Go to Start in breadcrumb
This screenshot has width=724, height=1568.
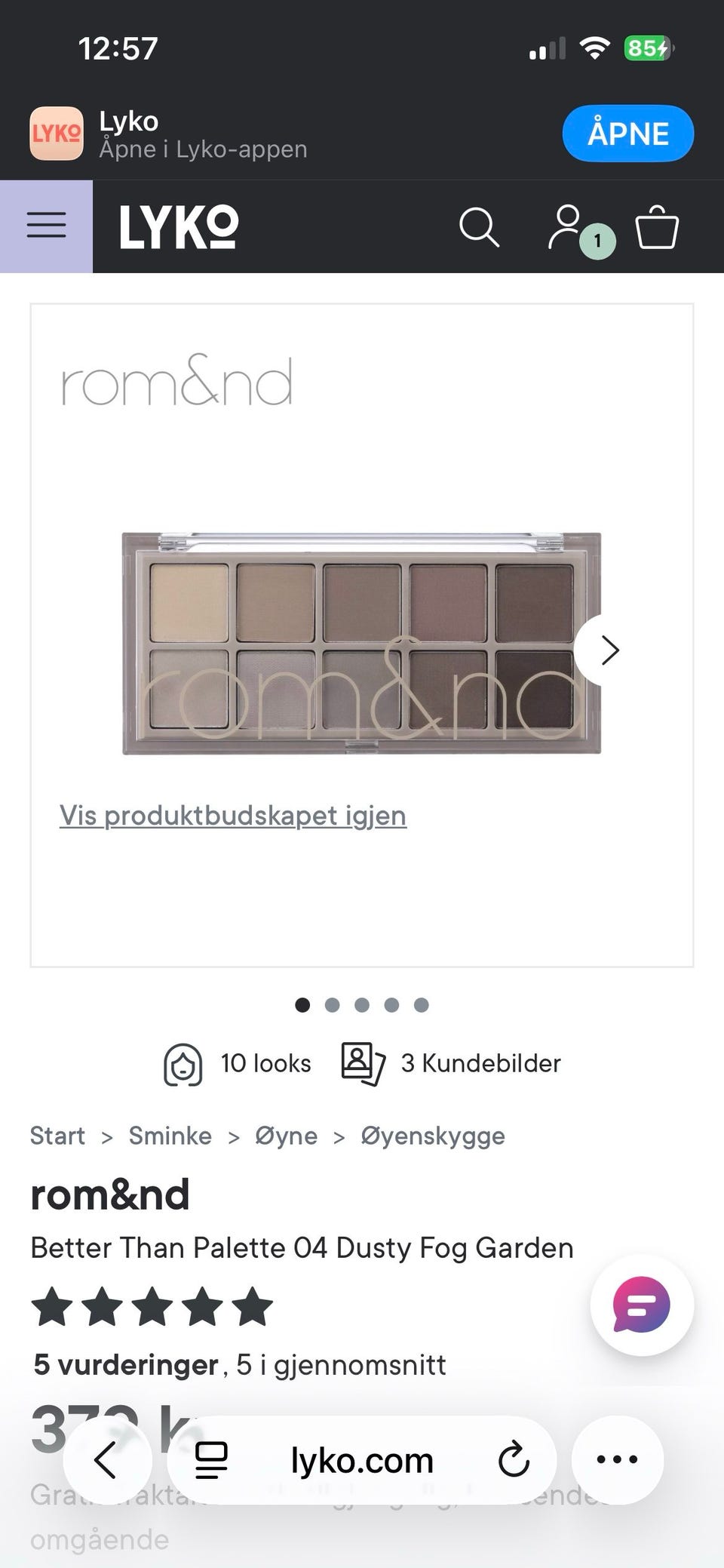point(57,1136)
